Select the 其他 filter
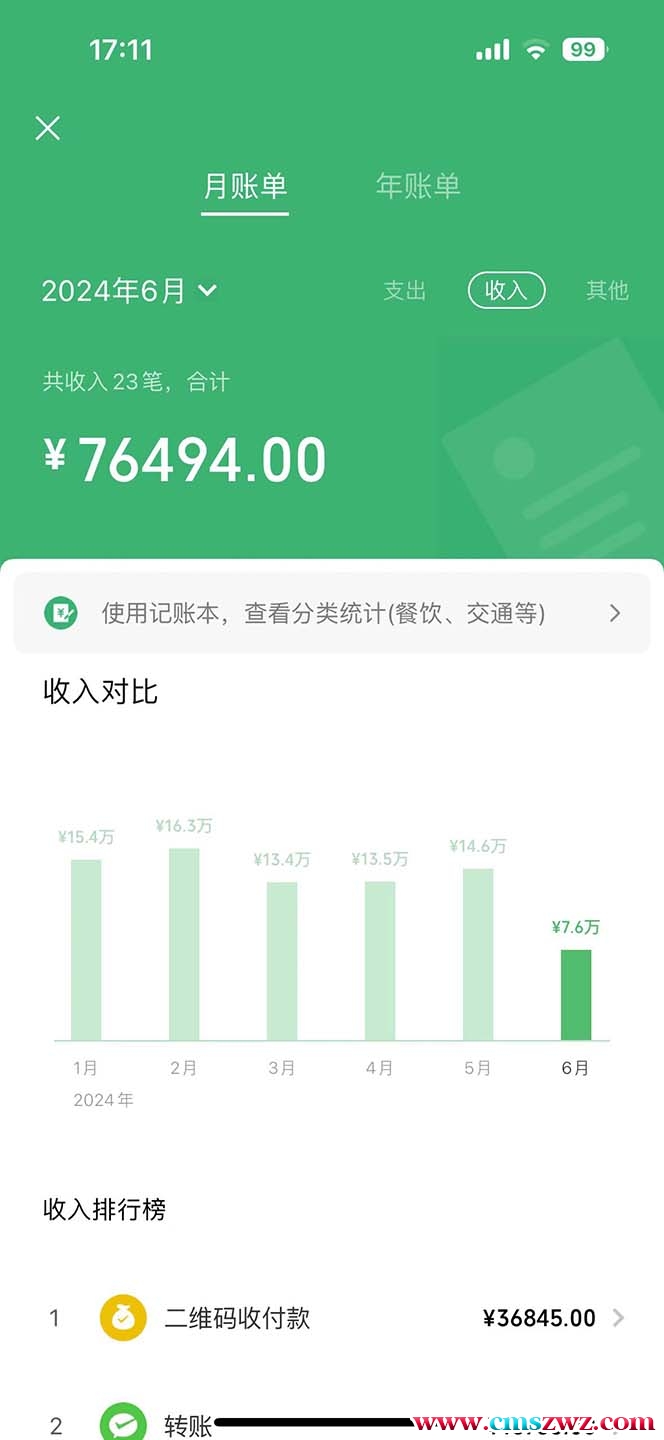 [x=607, y=291]
